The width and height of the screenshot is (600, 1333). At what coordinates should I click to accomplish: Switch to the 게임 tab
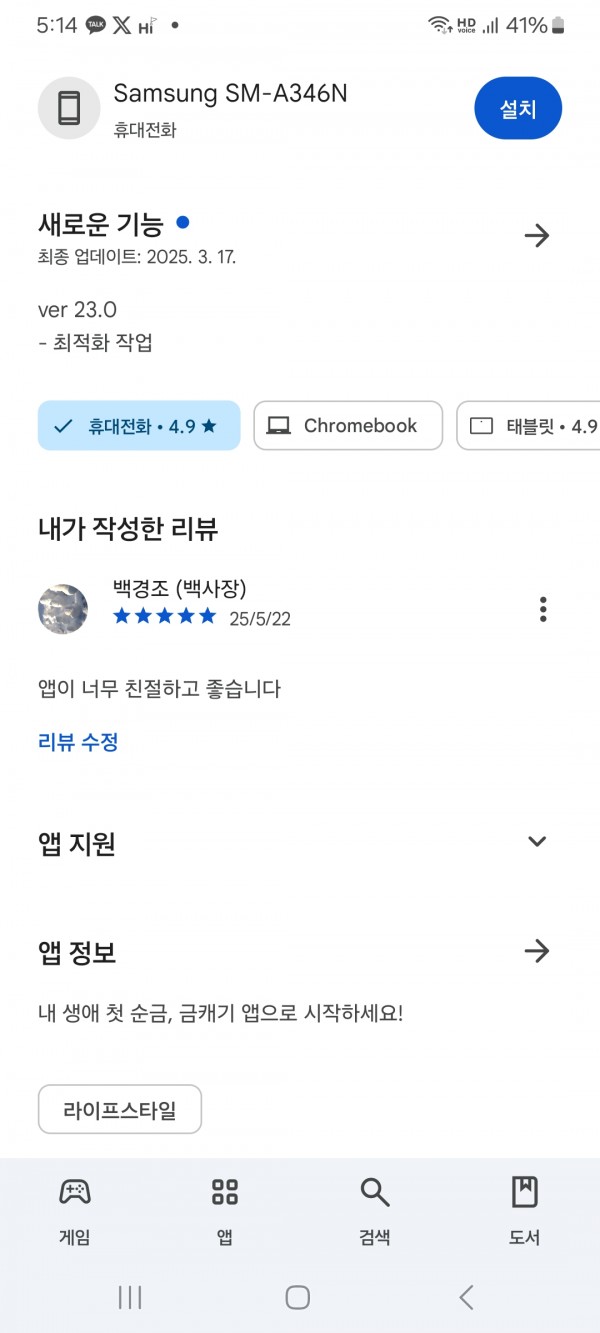coord(75,1210)
